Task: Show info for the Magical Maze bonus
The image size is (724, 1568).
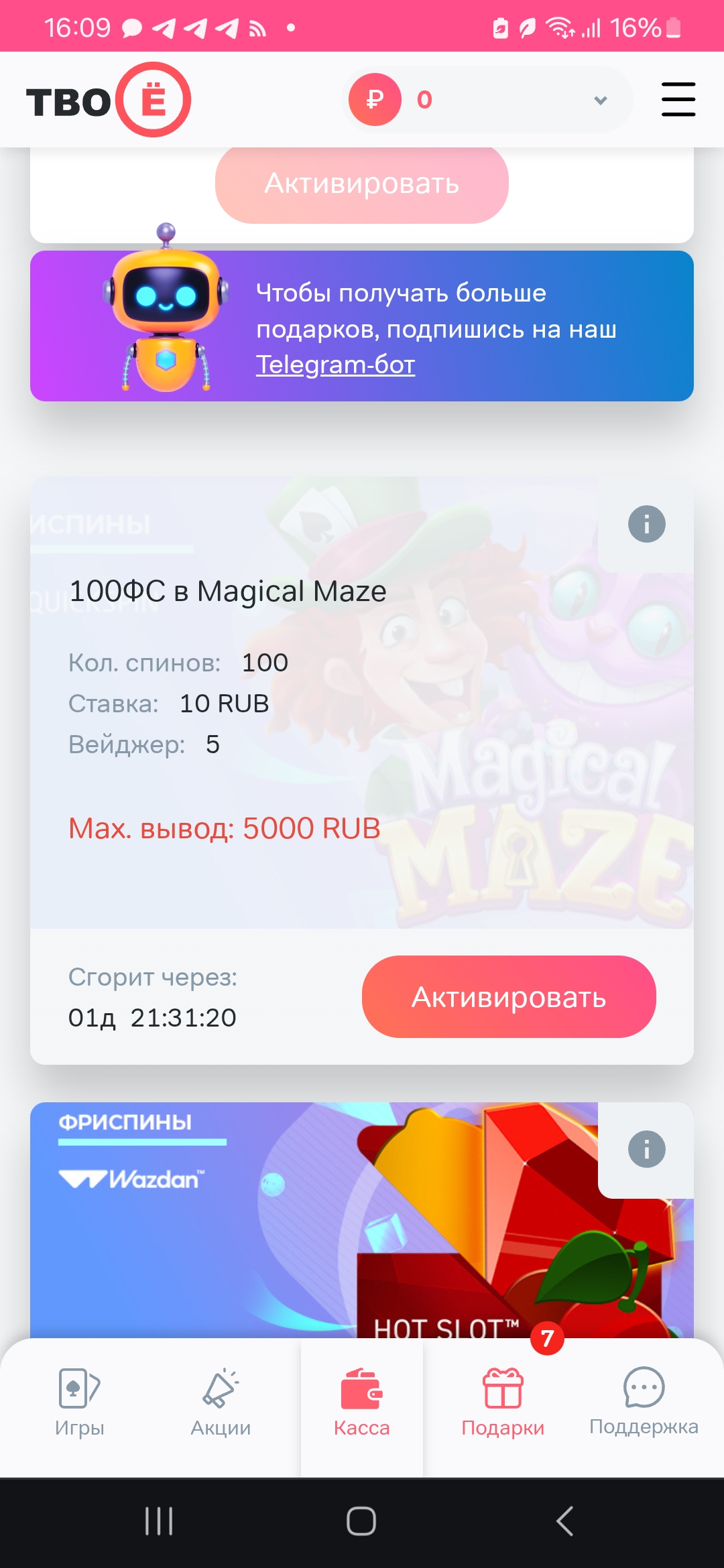Action: (646, 524)
